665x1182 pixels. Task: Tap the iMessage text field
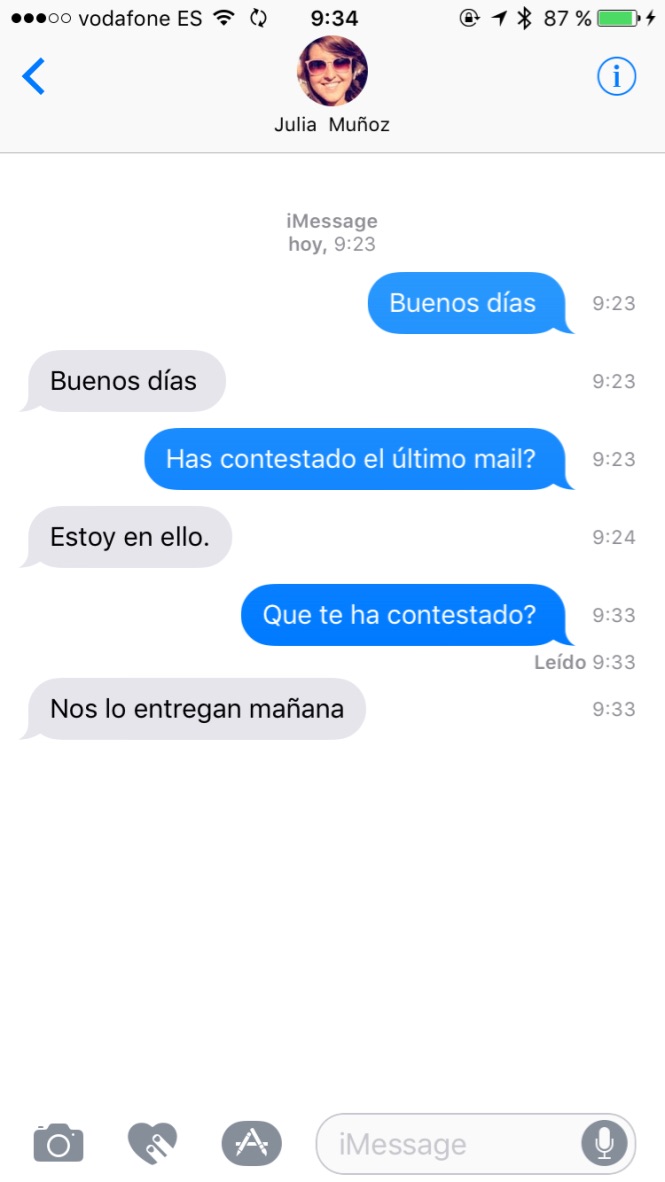pos(450,1143)
